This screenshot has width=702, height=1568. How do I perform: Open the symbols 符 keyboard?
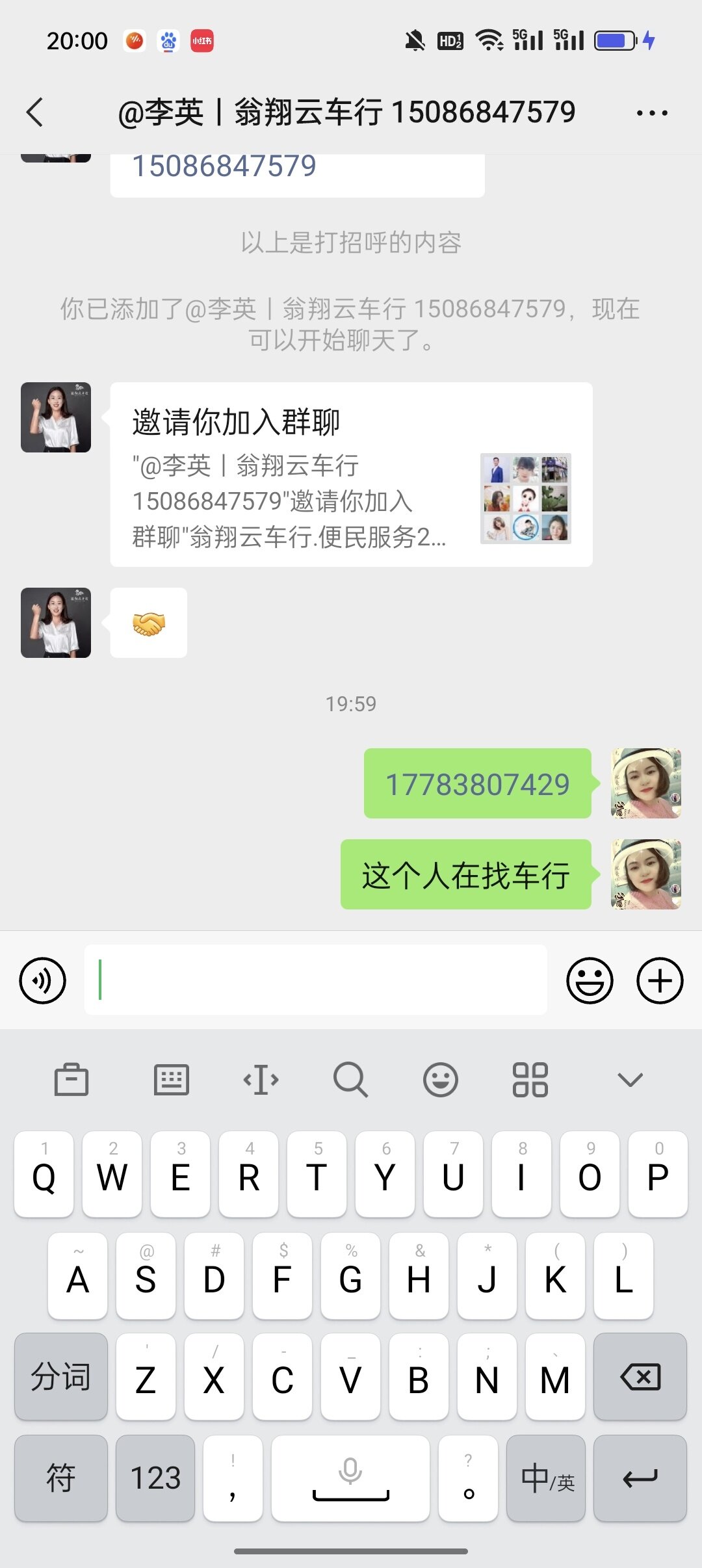tap(60, 1478)
